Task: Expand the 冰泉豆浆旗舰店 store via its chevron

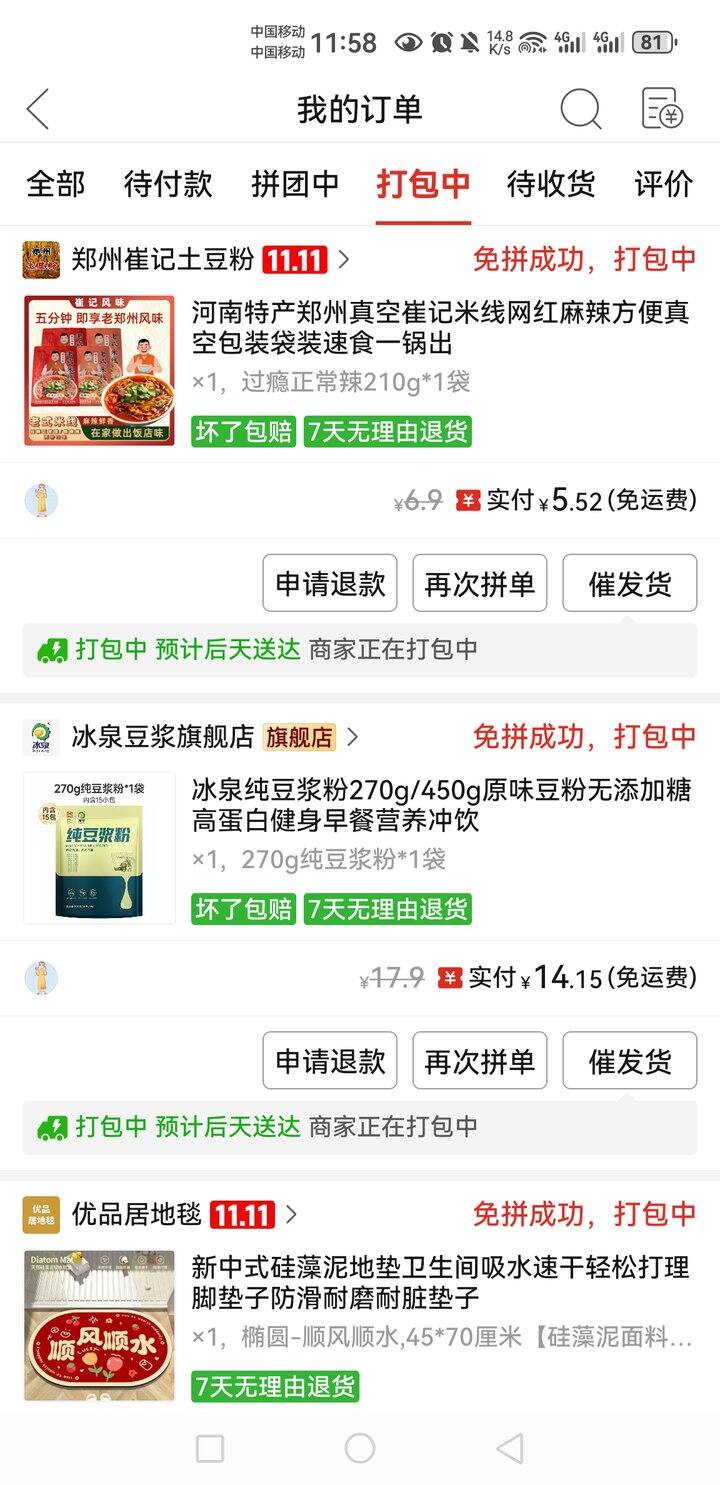Action: point(355,737)
